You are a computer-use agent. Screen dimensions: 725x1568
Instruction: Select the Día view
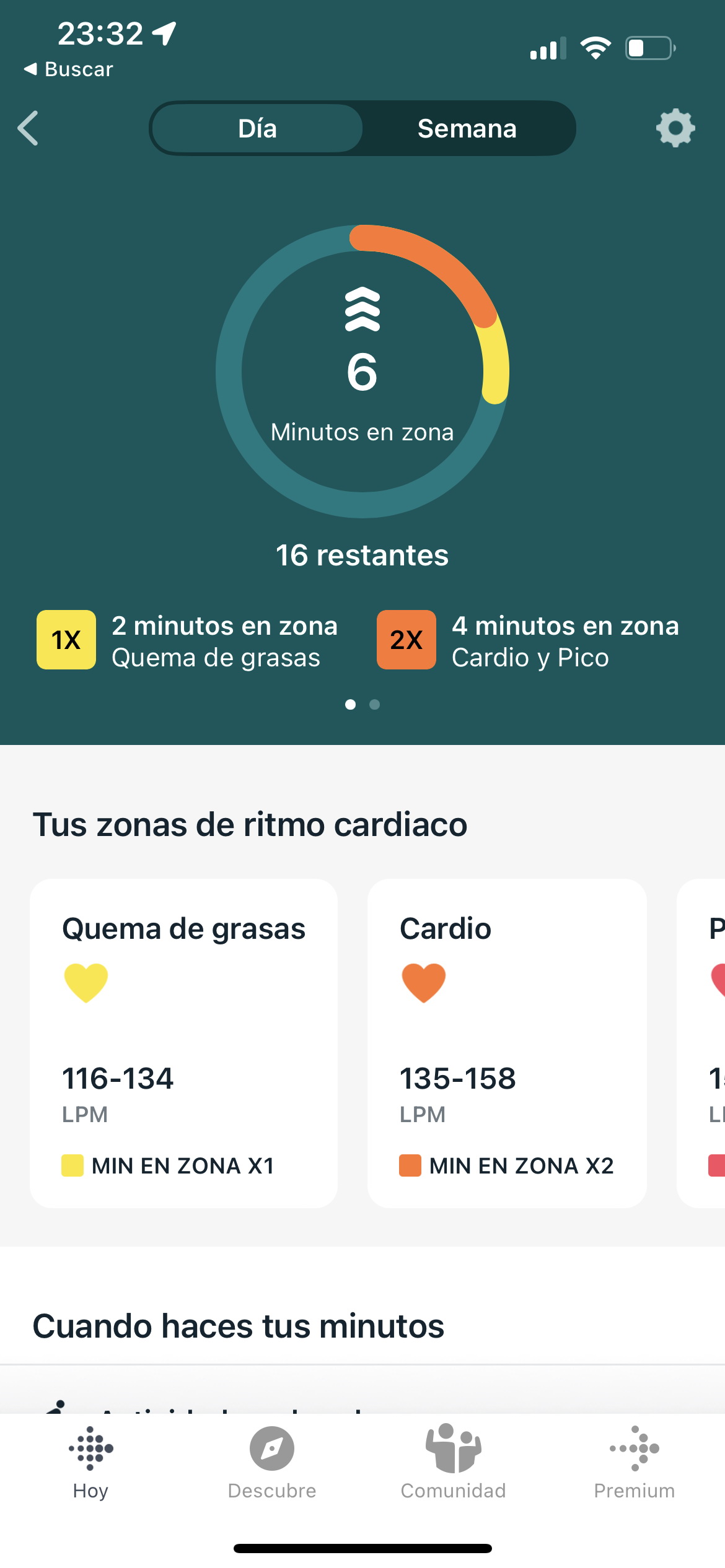[x=257, y=128]
